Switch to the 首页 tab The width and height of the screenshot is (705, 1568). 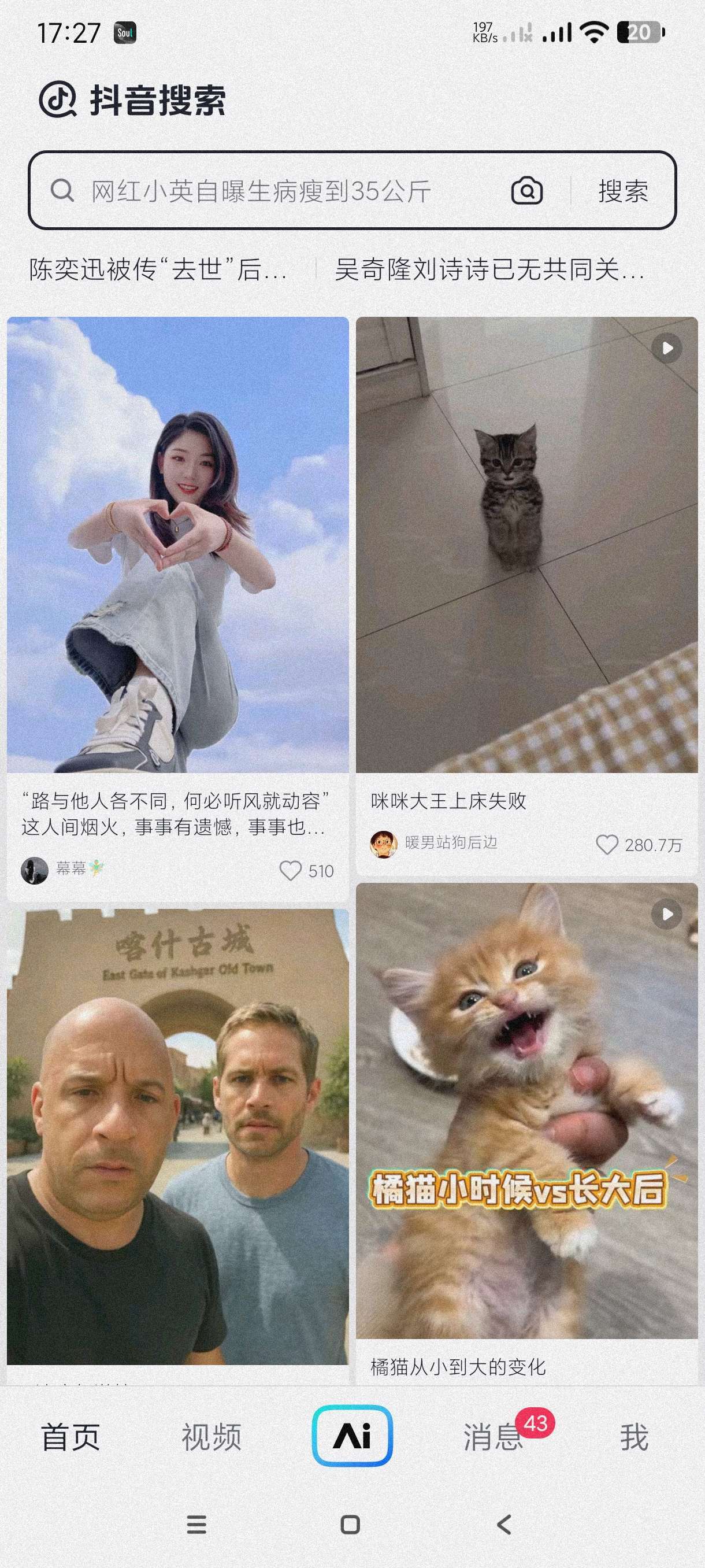[x=70, y=1437]
